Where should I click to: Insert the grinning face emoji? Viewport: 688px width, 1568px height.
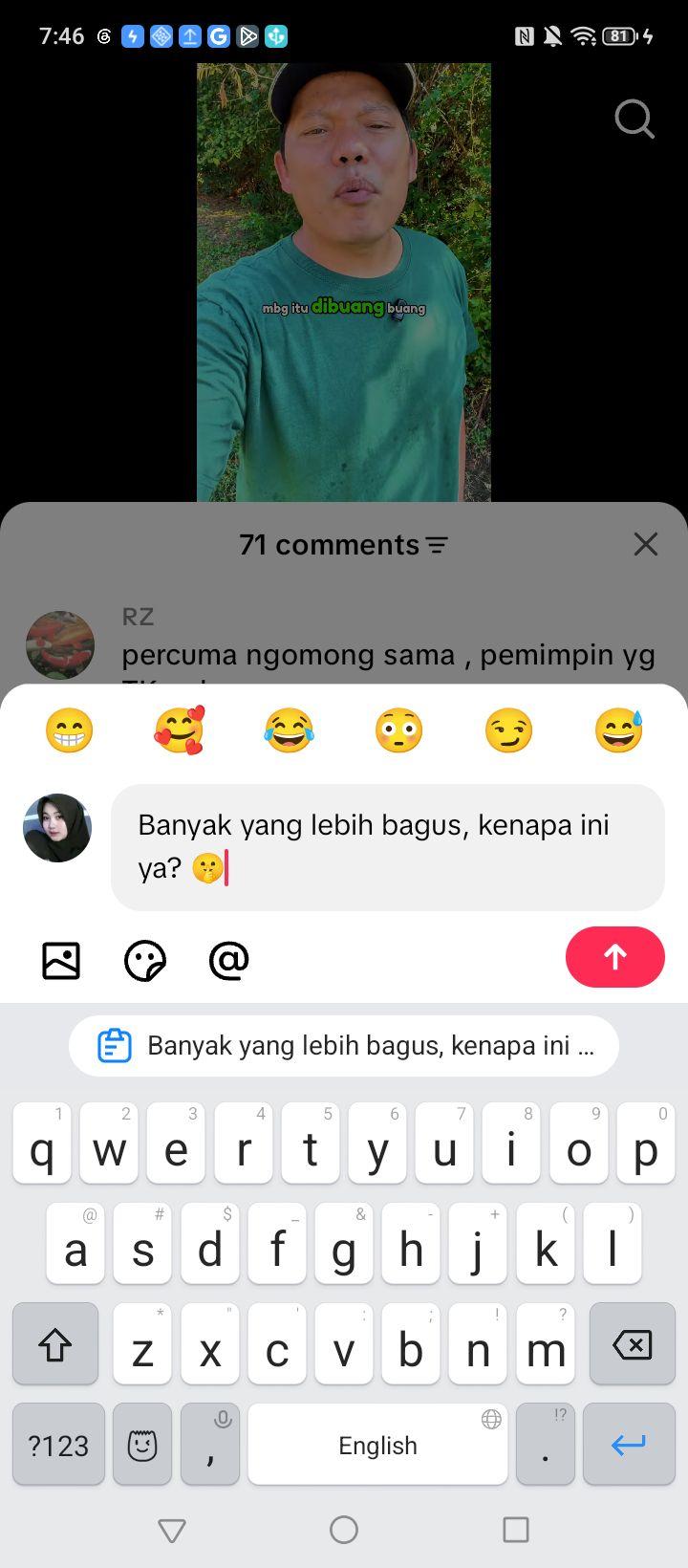point(70,731)
